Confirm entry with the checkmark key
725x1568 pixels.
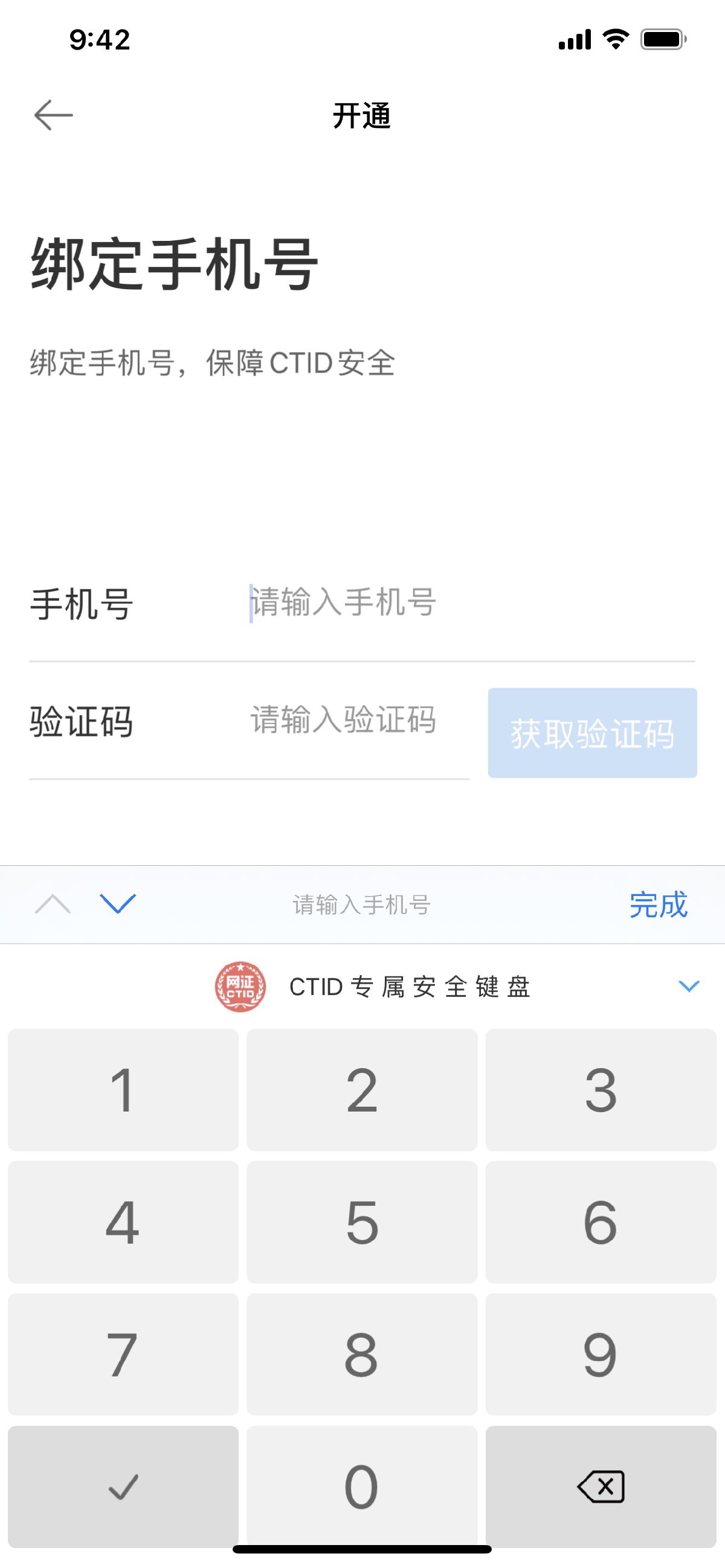coord(123,1486)
